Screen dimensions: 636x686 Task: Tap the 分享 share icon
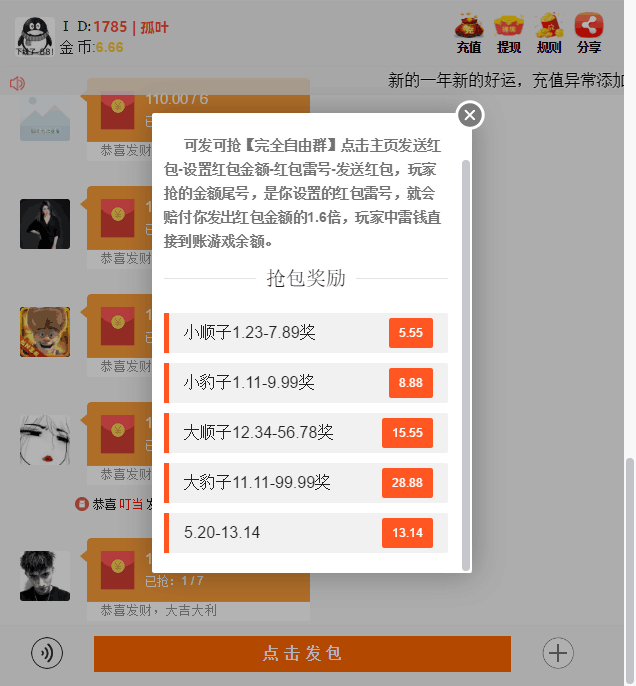coord(589,31)
